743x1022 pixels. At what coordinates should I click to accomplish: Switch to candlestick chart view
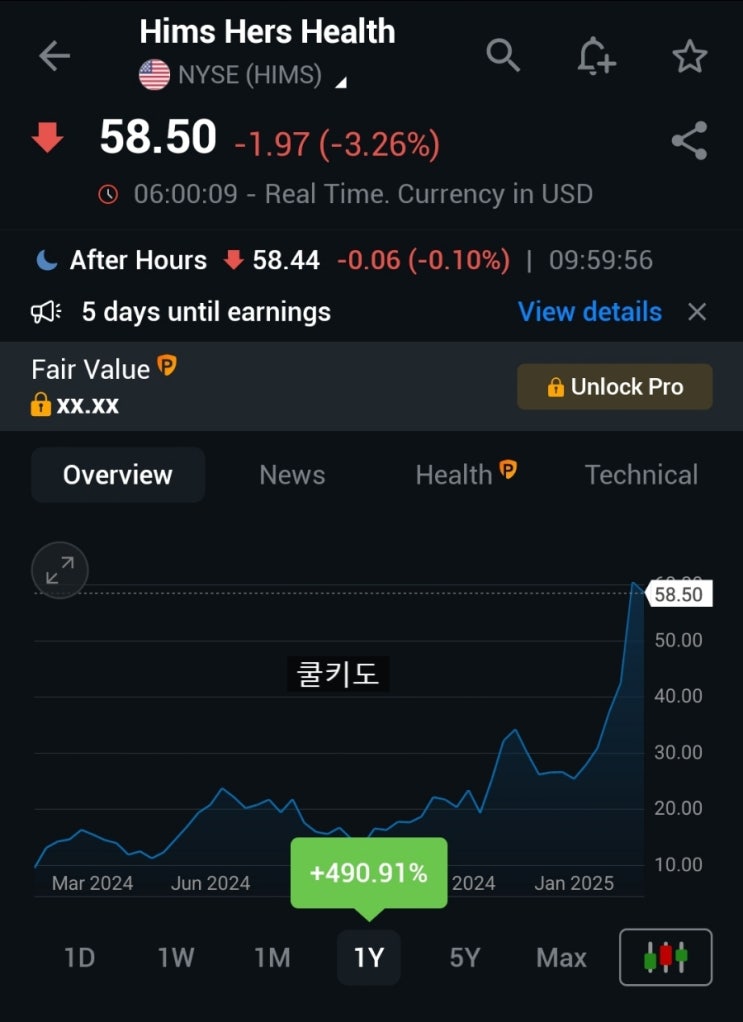[x=665, y=958]
